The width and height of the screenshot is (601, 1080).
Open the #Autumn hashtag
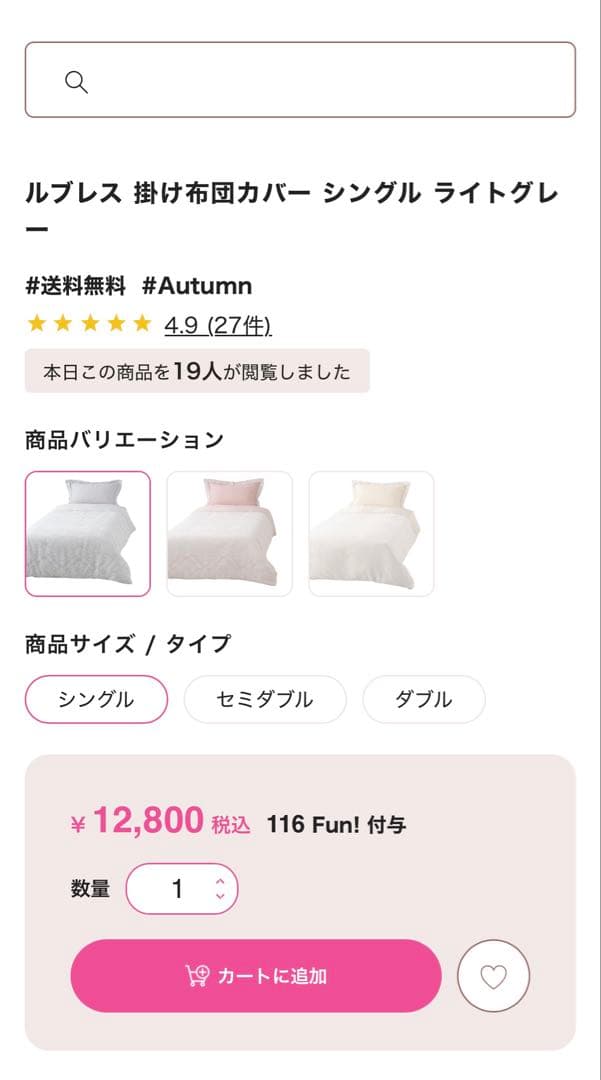pyautogui.click(x=197, y=286)
